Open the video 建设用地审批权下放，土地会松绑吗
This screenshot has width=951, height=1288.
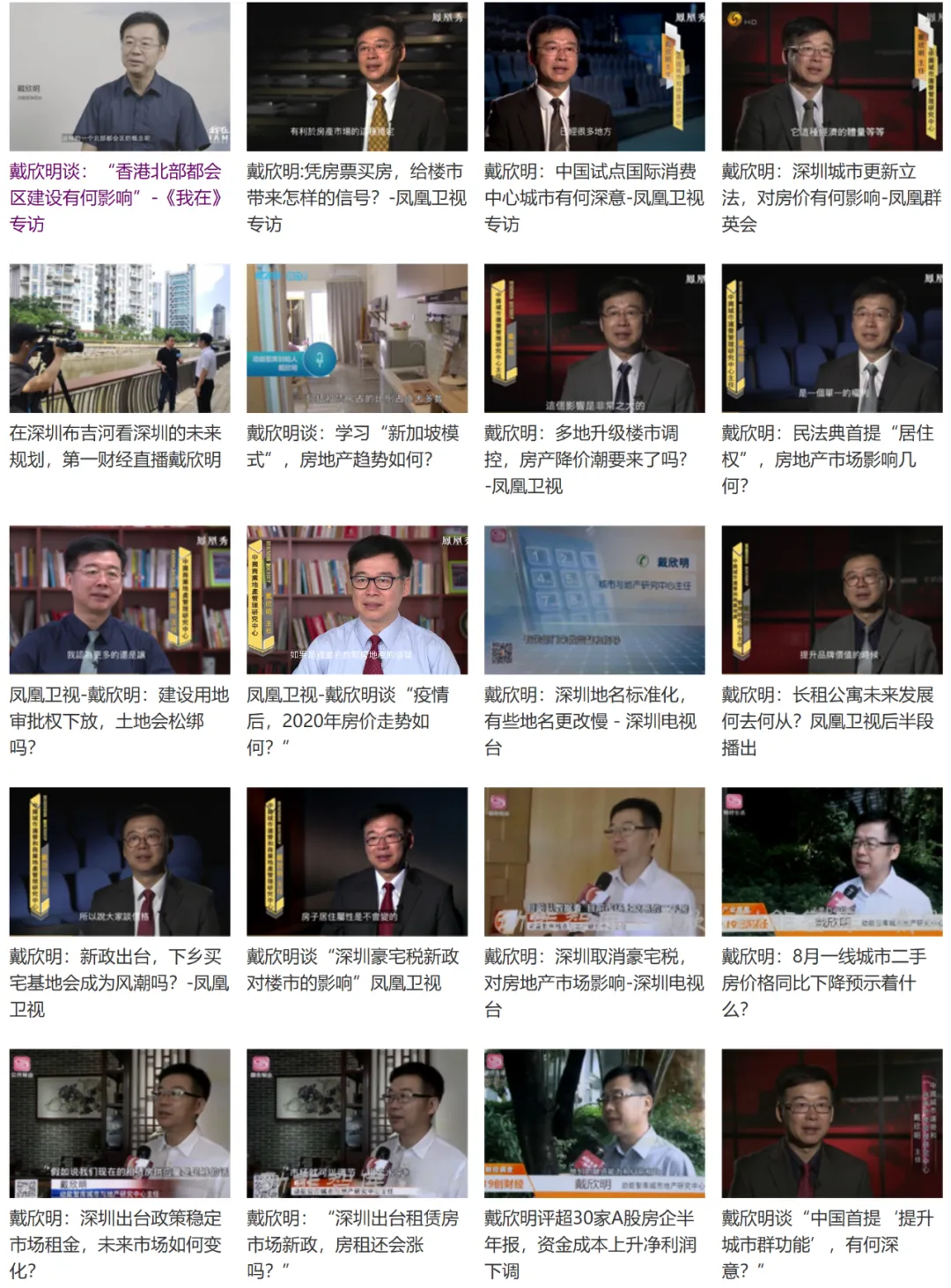(x=119, y=600)
